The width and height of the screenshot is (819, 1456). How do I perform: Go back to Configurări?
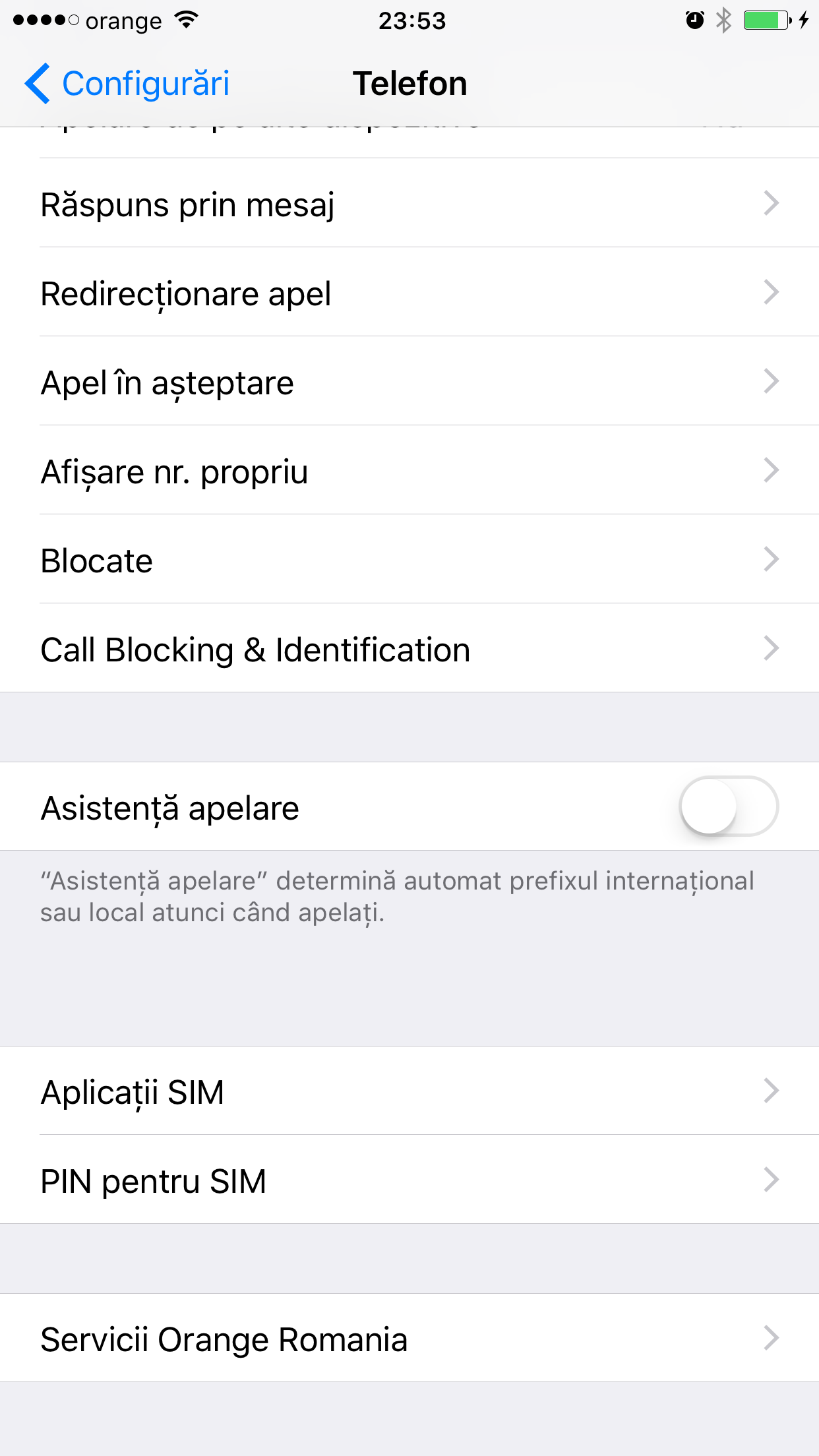(127, 84)
